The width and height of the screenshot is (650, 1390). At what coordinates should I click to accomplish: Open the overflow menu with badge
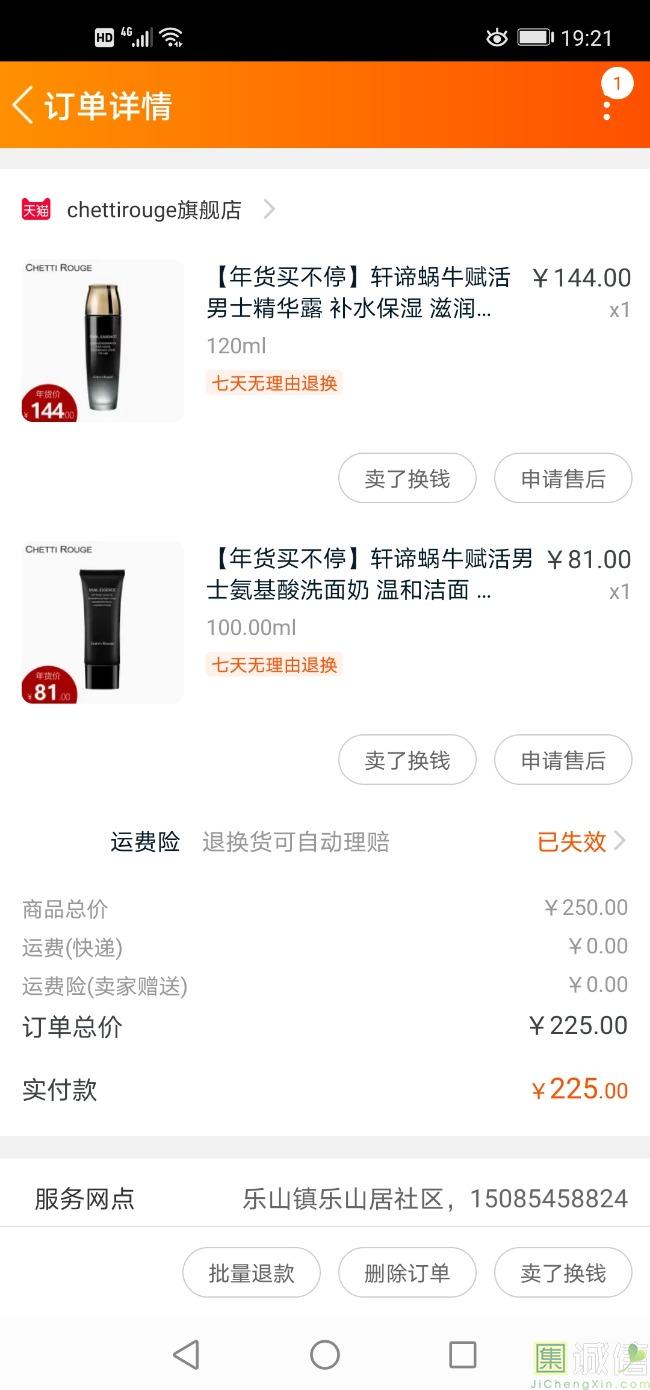[x=607, y=100]
